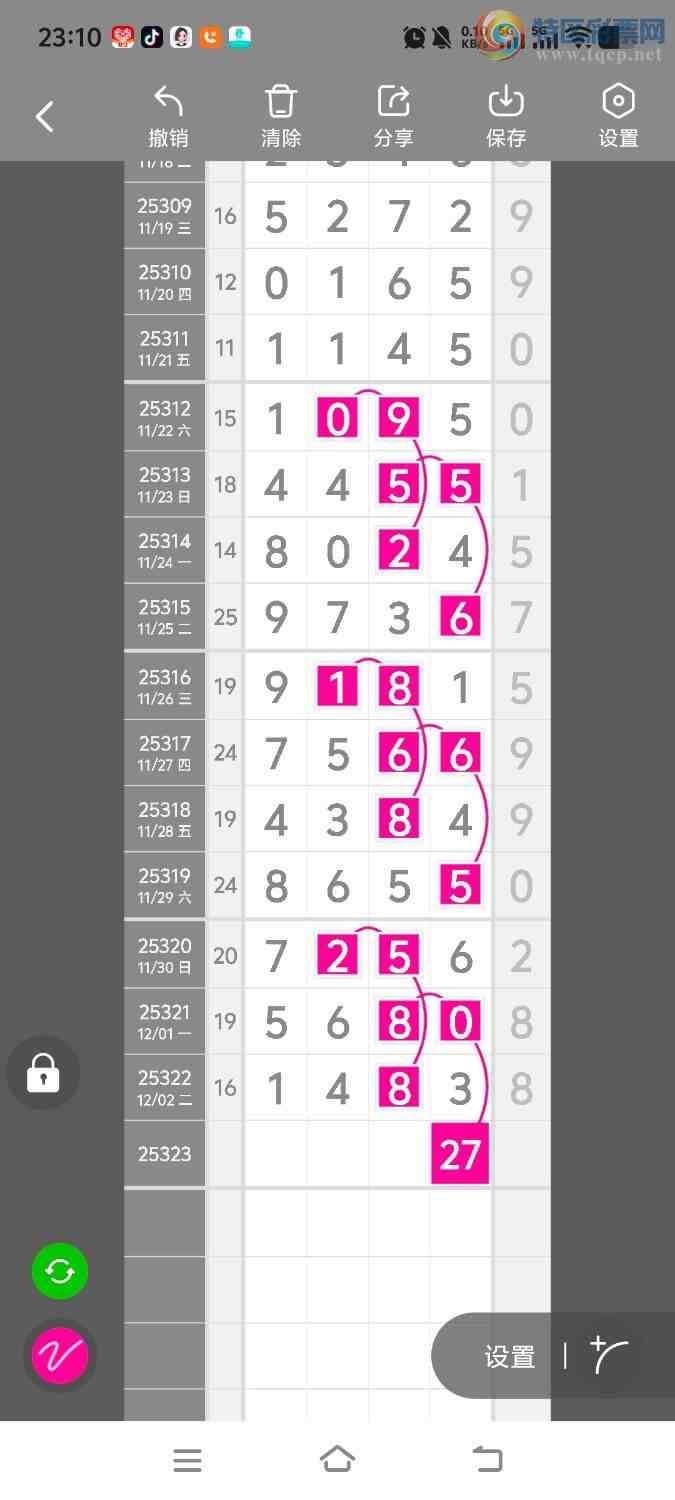Image resolution: width=675 pixels, height=1500 pixels.
Task: Select the pink pen drawing tool
Action: (60, 1356)
